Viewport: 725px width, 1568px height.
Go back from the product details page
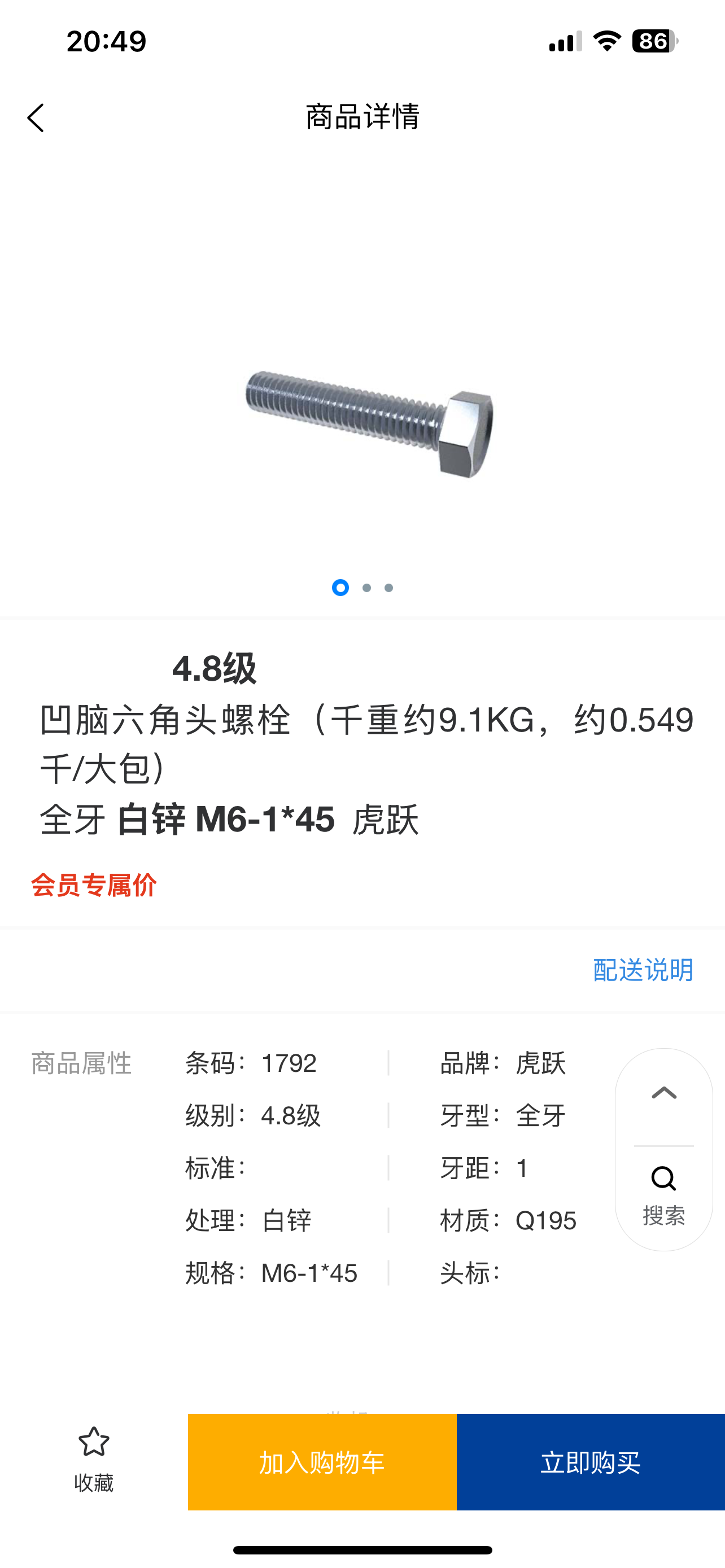[36, 117]
